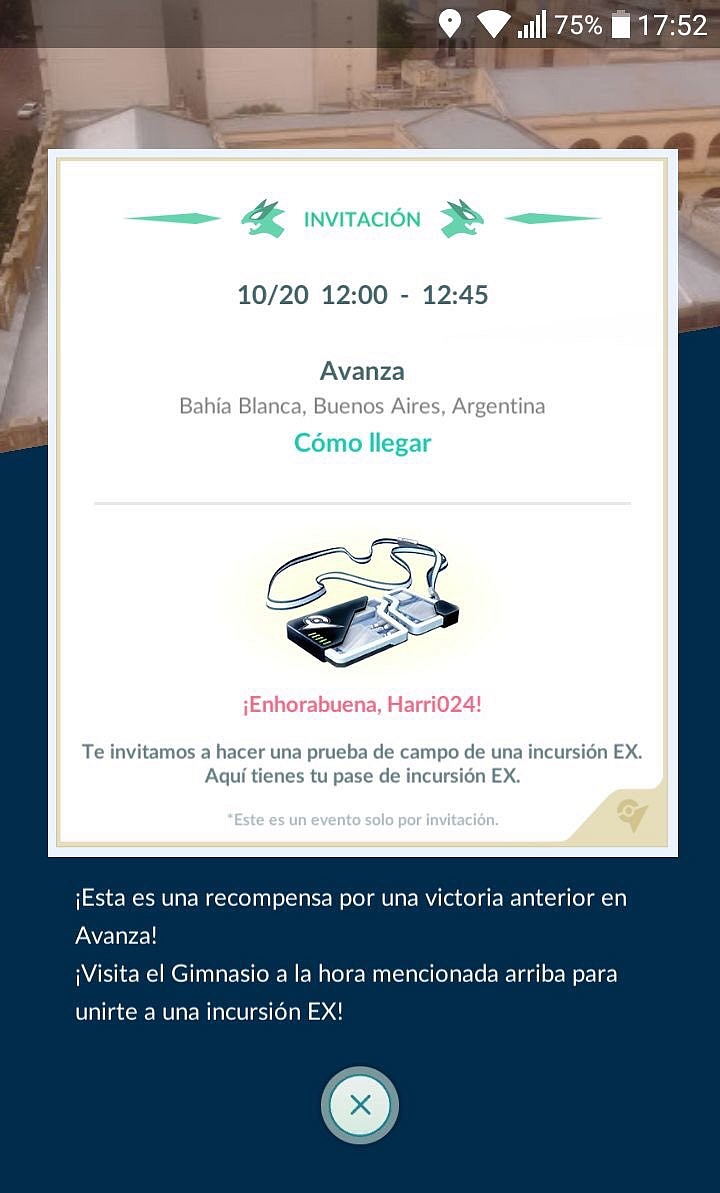Tap the Bahía Blanca, Buenos Aires location text
This screenshot has width=720, height=1193.
point(363,406)
